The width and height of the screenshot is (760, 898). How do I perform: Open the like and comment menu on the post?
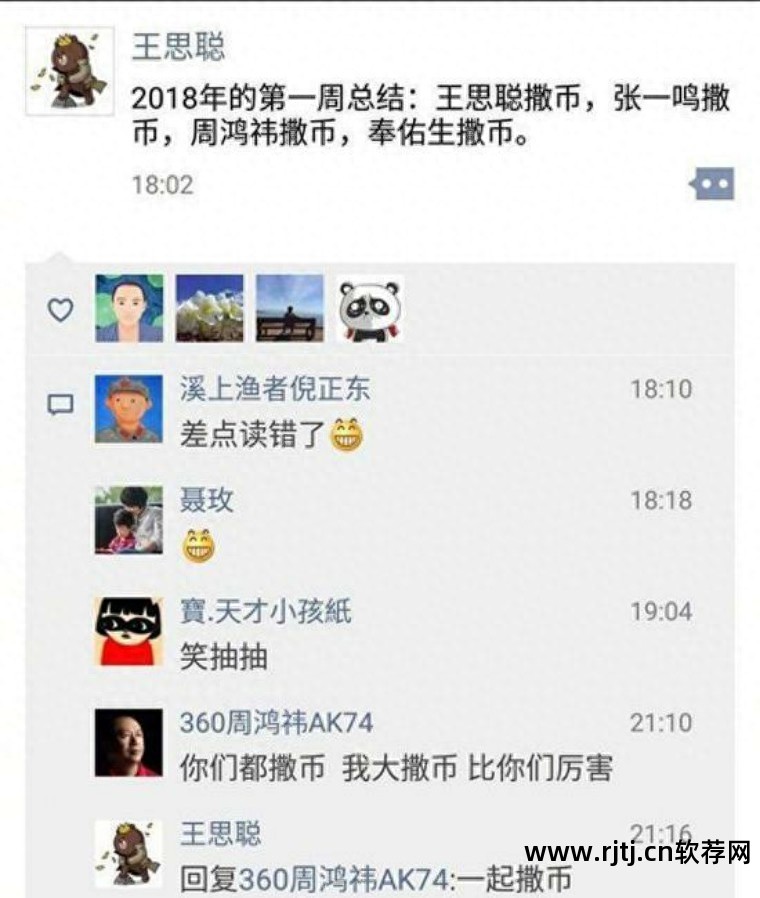[712, 184]
